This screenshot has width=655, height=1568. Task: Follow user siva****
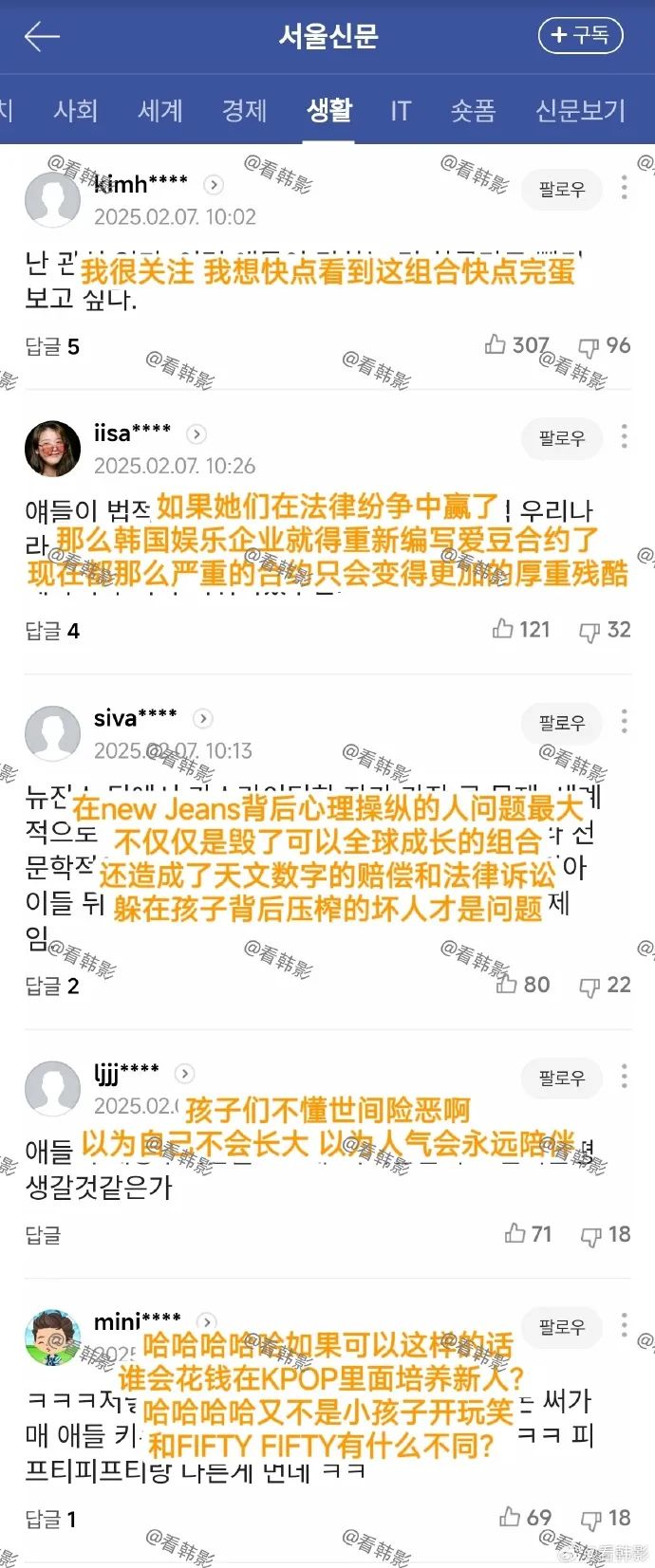click(562, 723)
